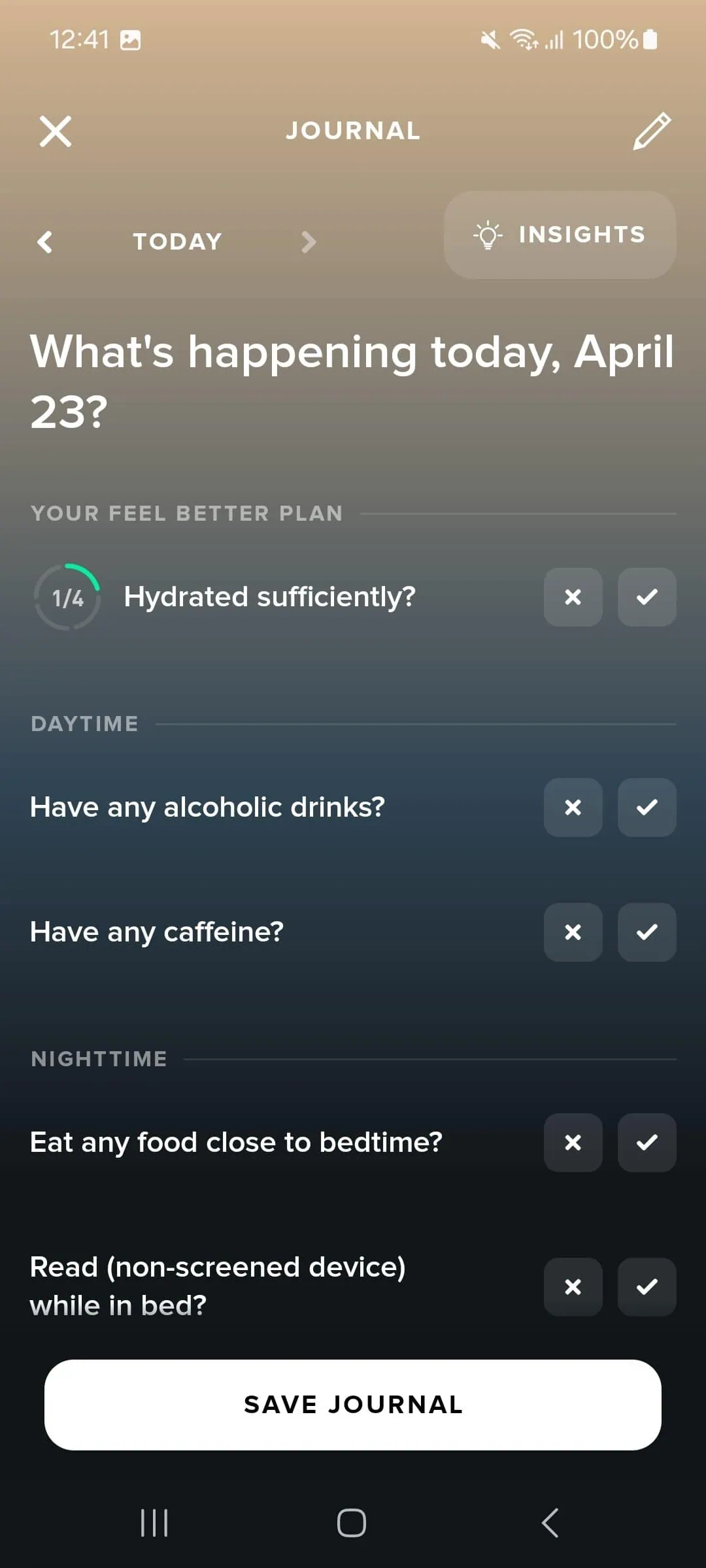This screenshot has width=706, height=1568.
Task: Go to the previous day's journal
Action: [44, 242]
